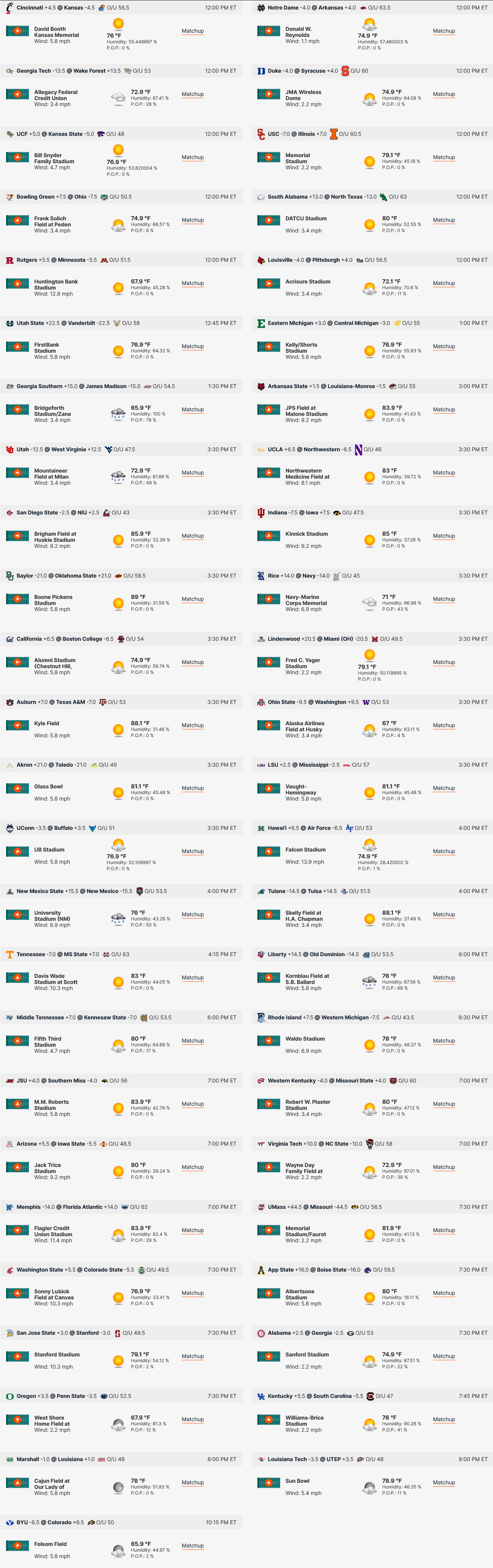Open Matchup for Ohio State @ Washington

(444, 725)
